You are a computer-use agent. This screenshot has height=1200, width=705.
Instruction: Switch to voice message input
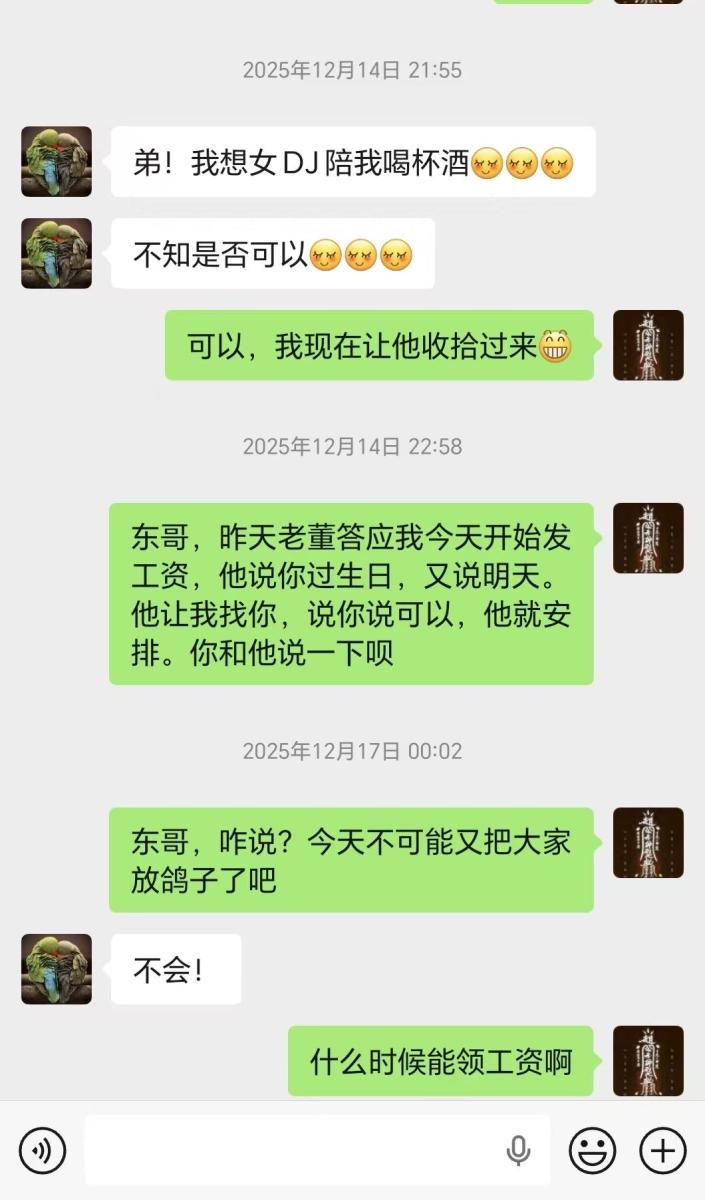coord(42,1150)
